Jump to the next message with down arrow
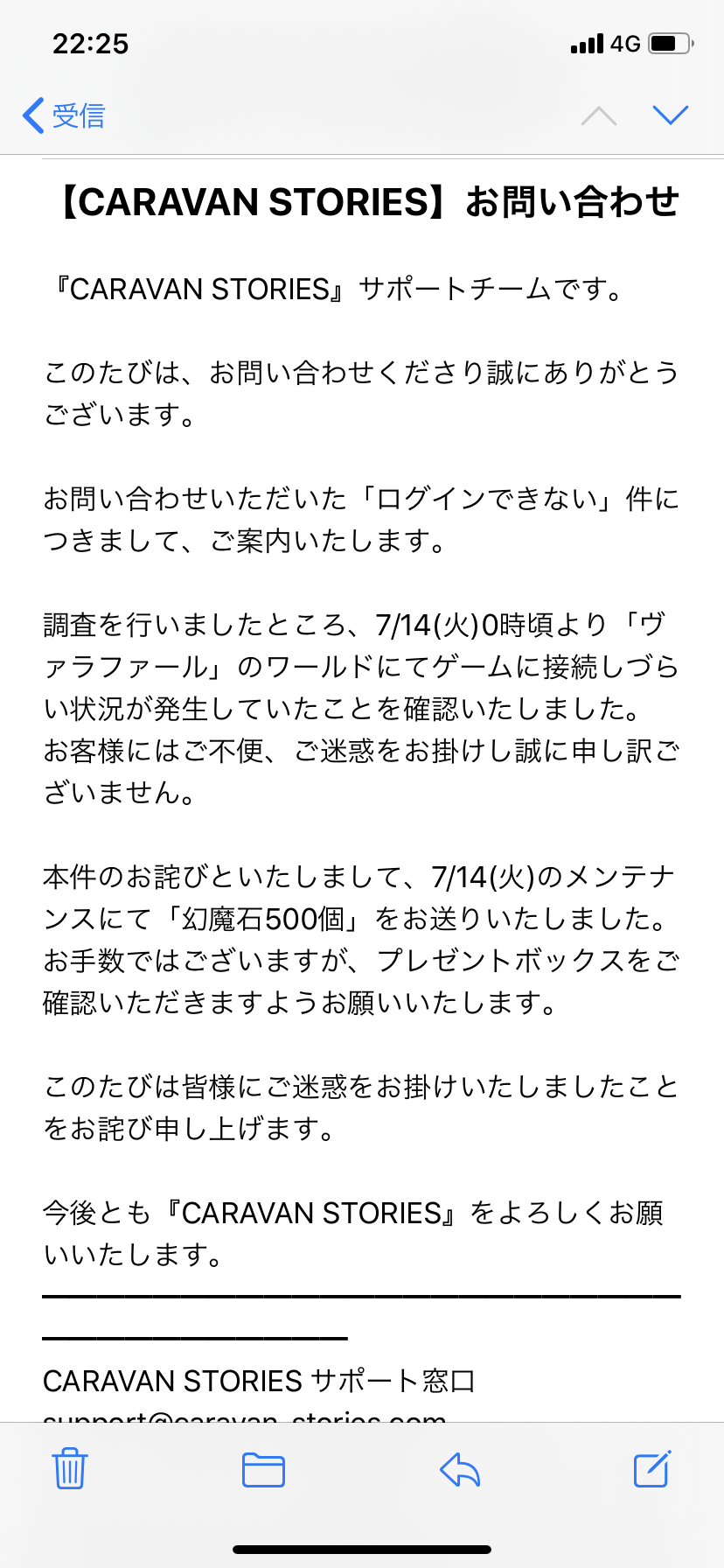This screenshot has height=1568, width=724. tap(671, 115)
